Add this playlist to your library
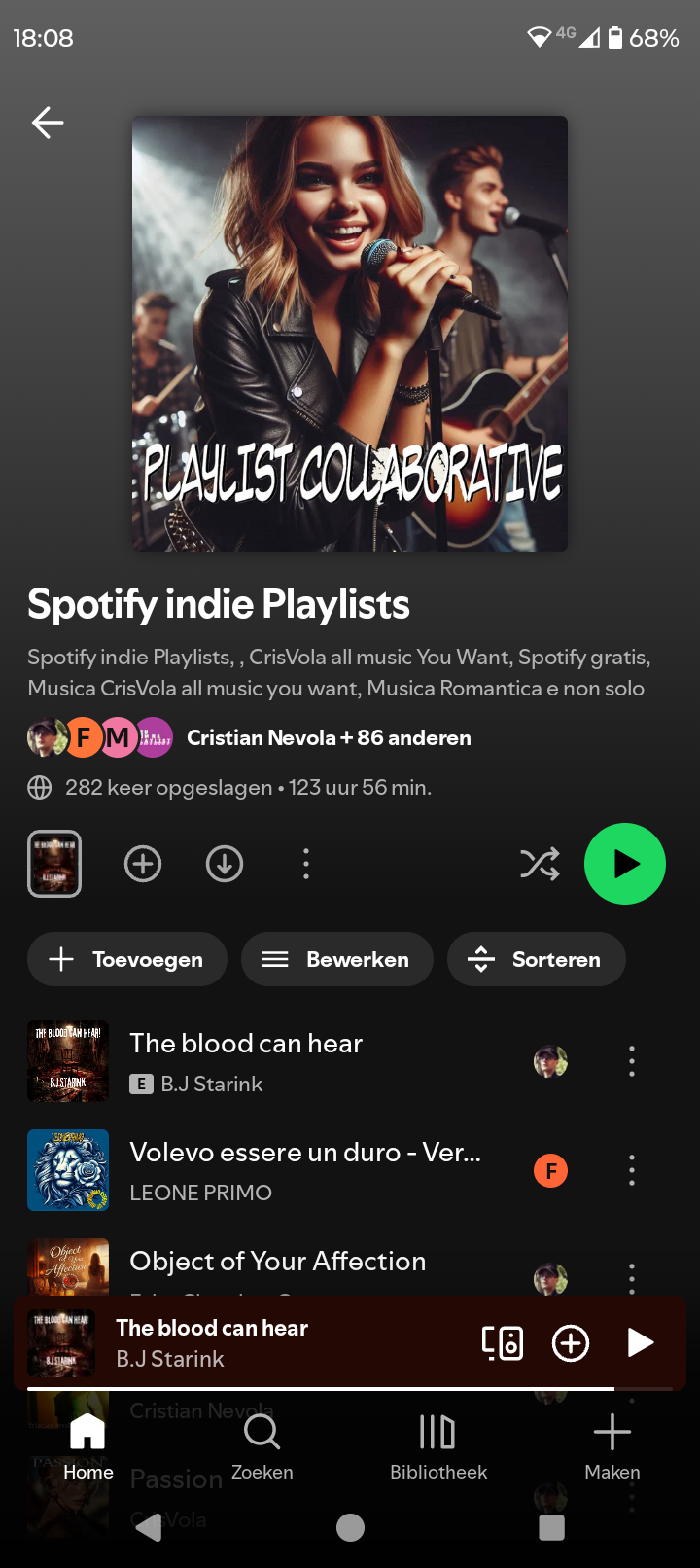Viewport: 700px width, 1568px height. (x=143, y=864)
